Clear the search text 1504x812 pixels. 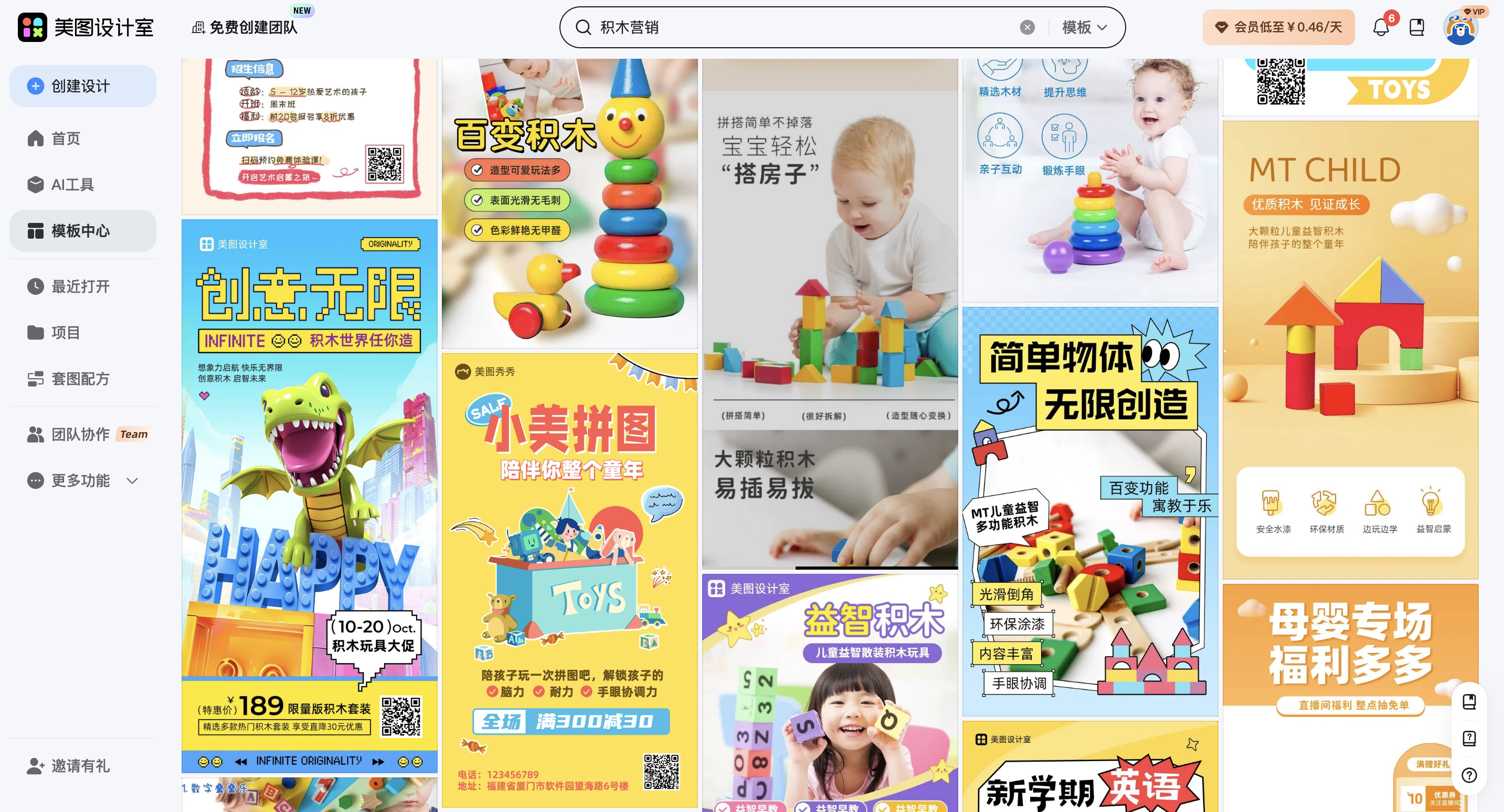1027,27
